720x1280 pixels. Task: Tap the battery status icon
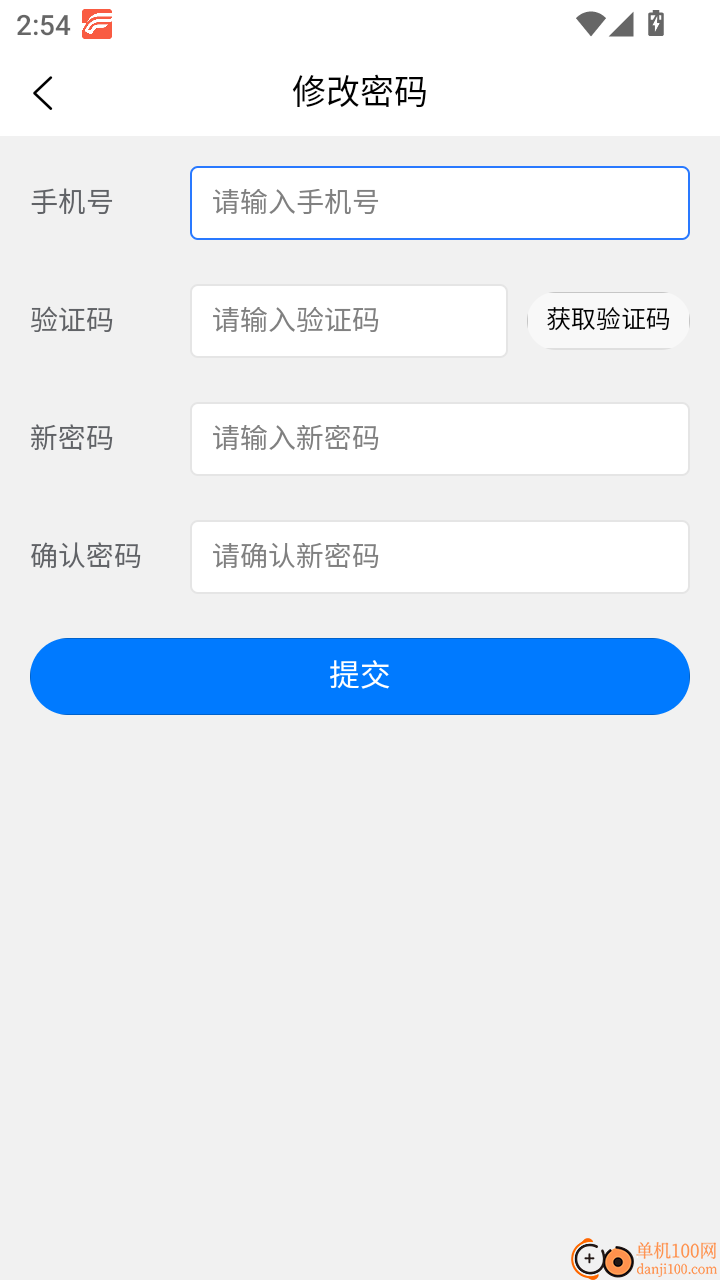coord(657,25)
